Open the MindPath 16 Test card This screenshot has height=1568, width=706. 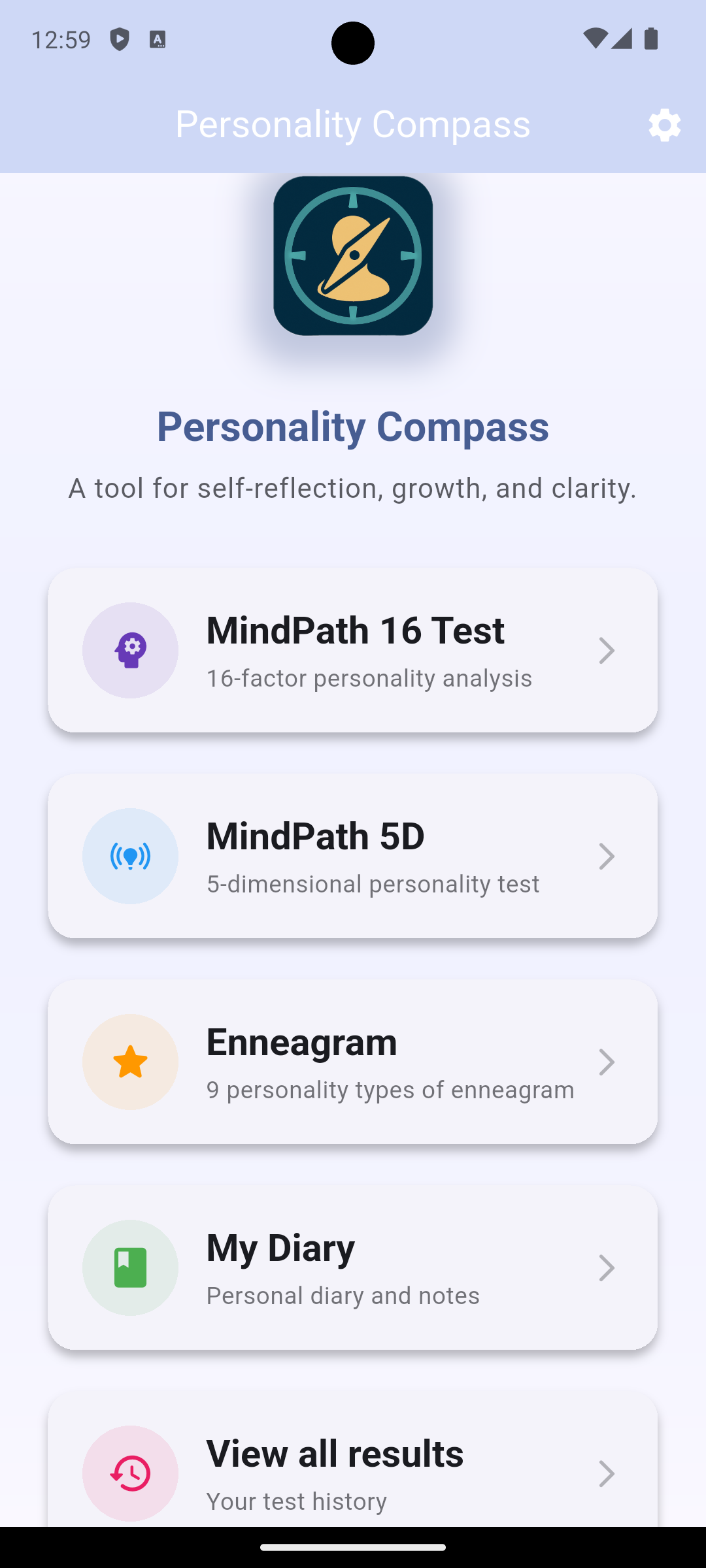coord(353,649)
